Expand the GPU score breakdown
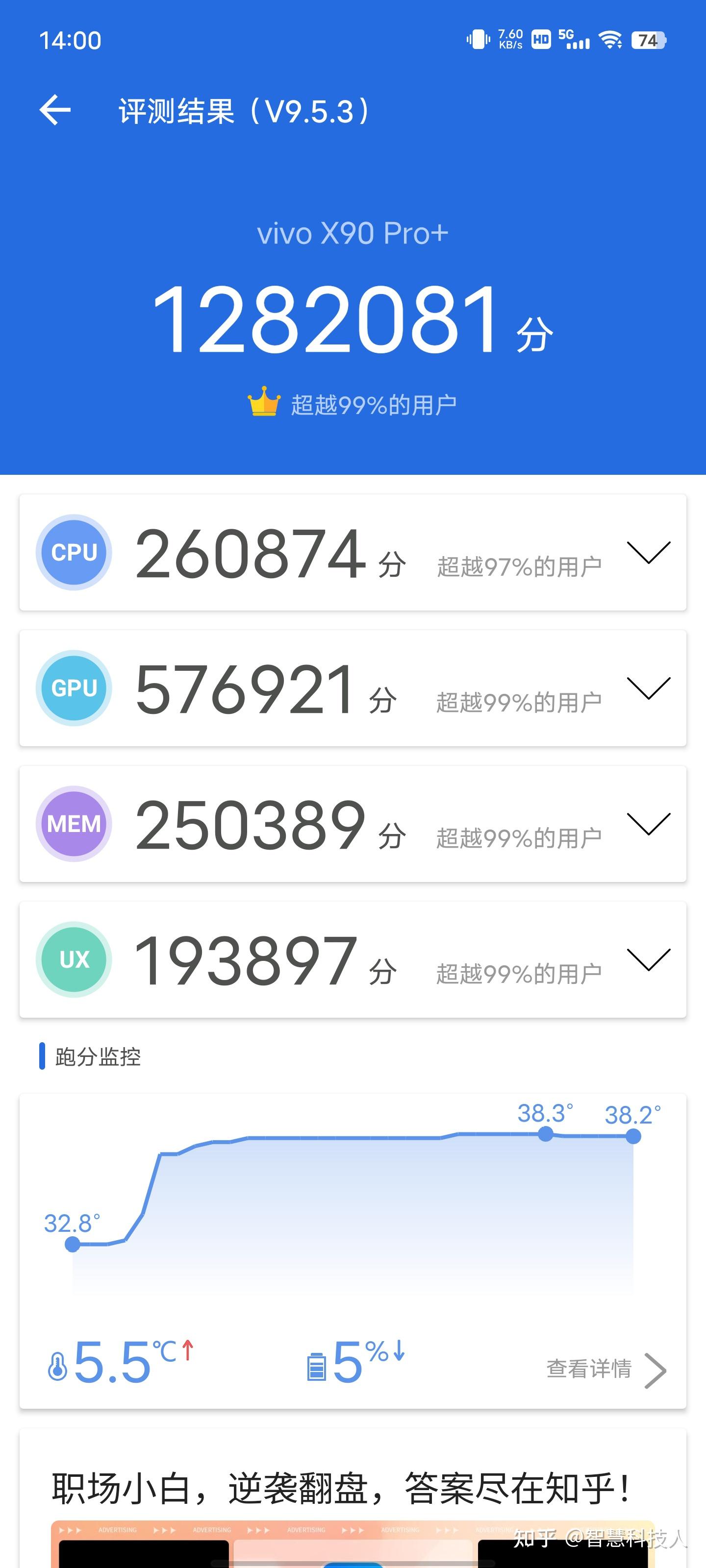The height and width of the screenshot is (1568, 706). 648,688
